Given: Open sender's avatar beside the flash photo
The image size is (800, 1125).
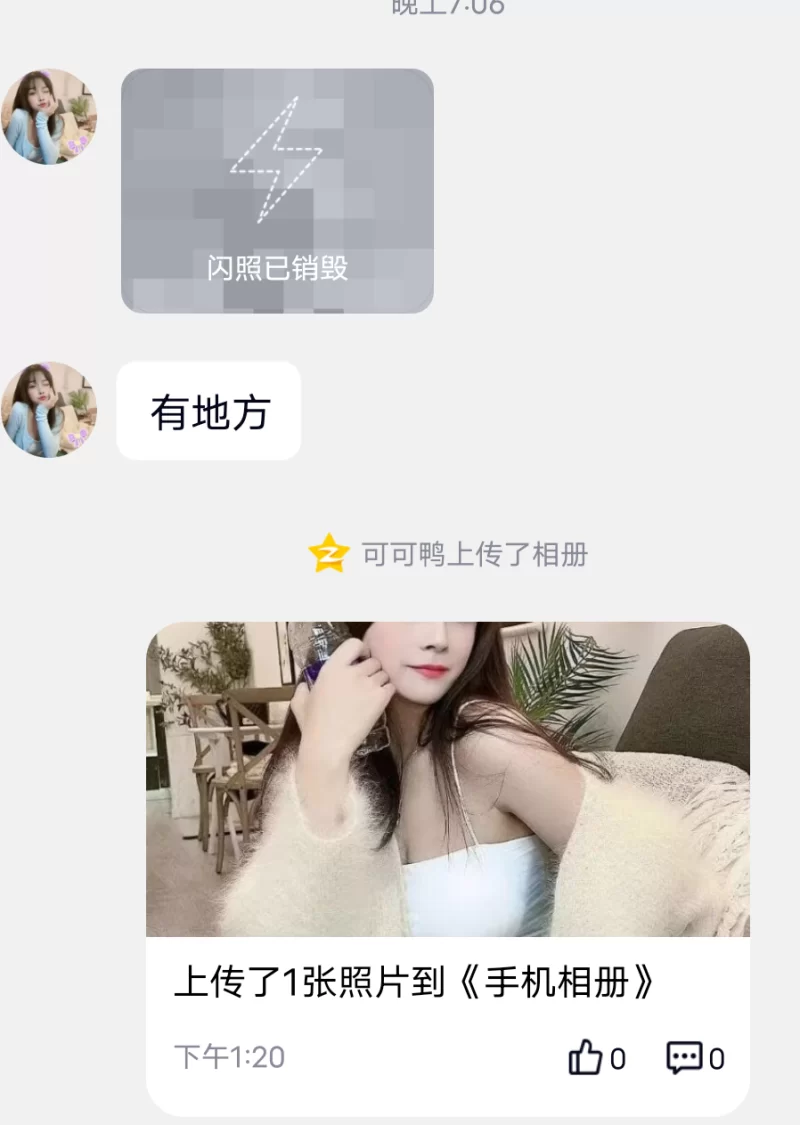Looking at the screenshot, I should [x=49, y=117].
